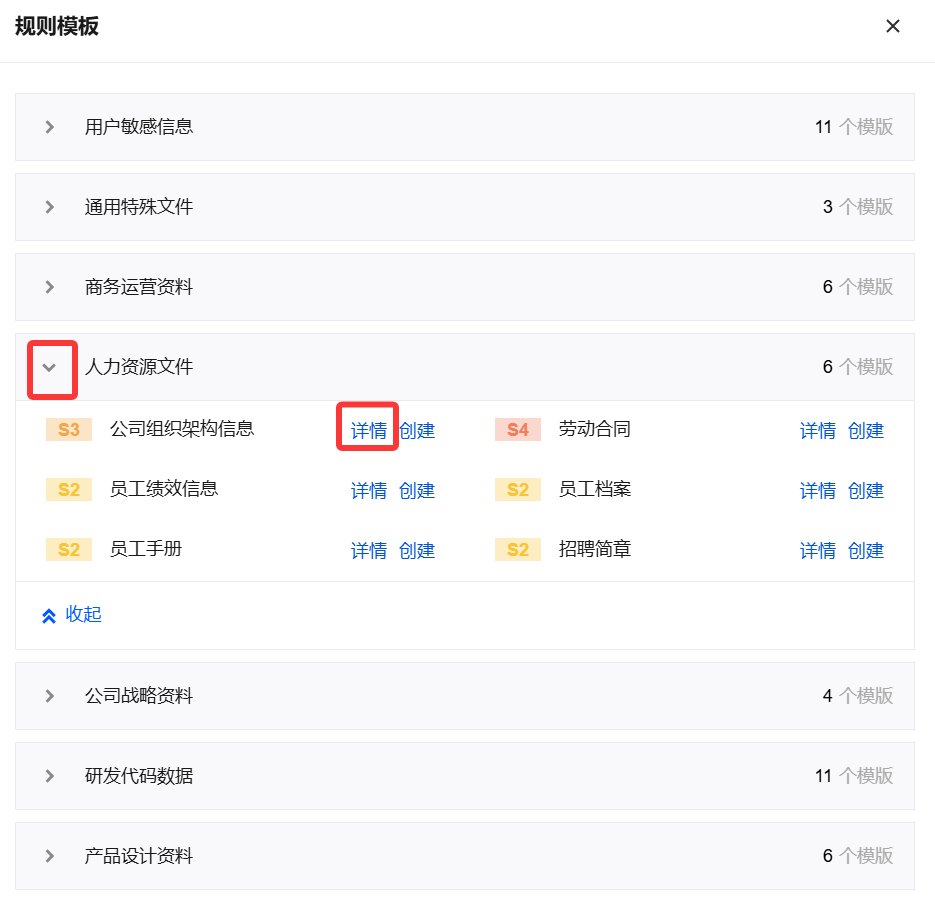Image resolution: width=935 pixels, height=919 pixels.
Task: Open 详情 of 劳动合同 template
Action: pyautogui.click(x=817, y=430)
